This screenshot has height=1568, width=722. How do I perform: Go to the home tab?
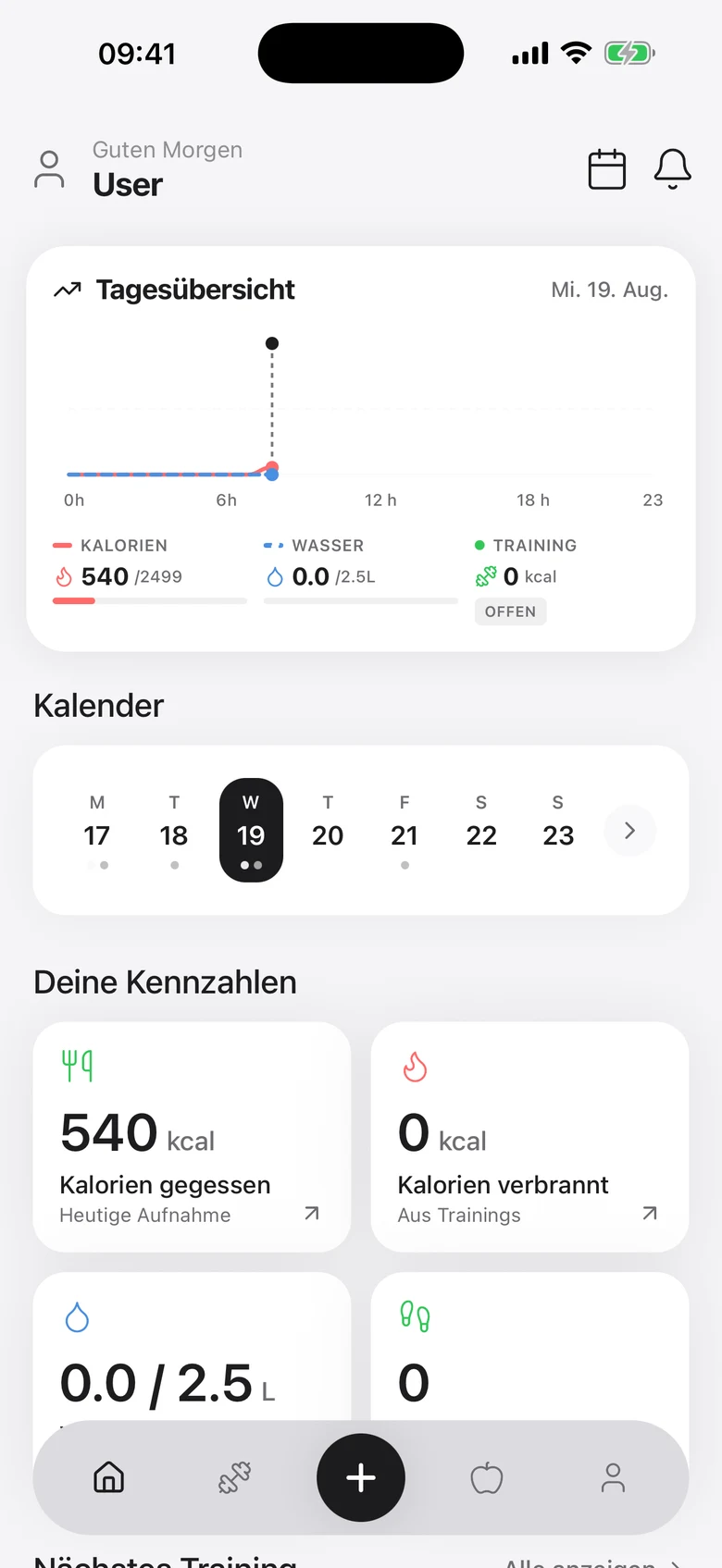coord(109,1477)
